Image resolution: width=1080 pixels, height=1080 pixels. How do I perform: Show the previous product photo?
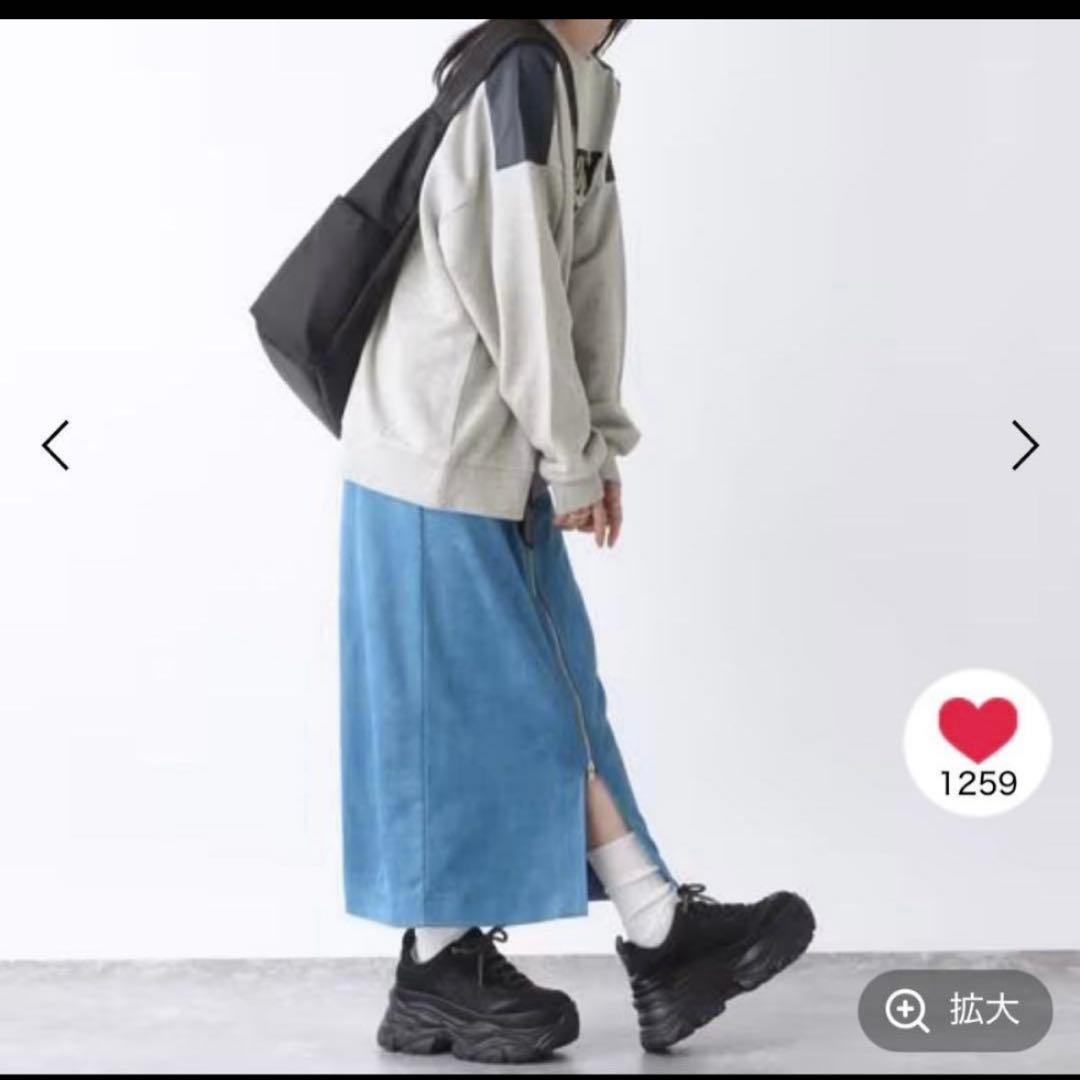[x=56, y=445]
